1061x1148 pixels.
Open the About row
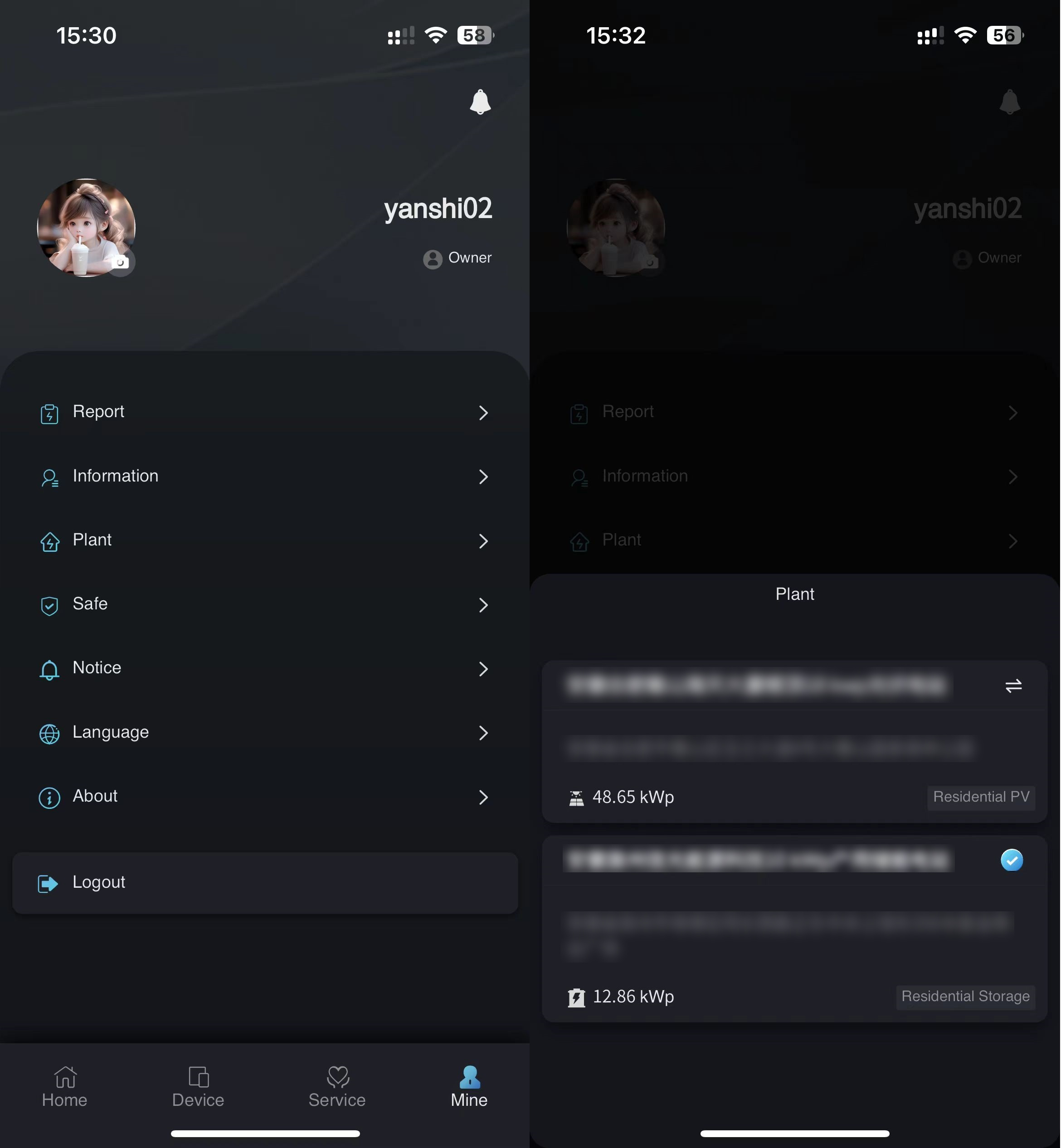[x=265, y=797]
